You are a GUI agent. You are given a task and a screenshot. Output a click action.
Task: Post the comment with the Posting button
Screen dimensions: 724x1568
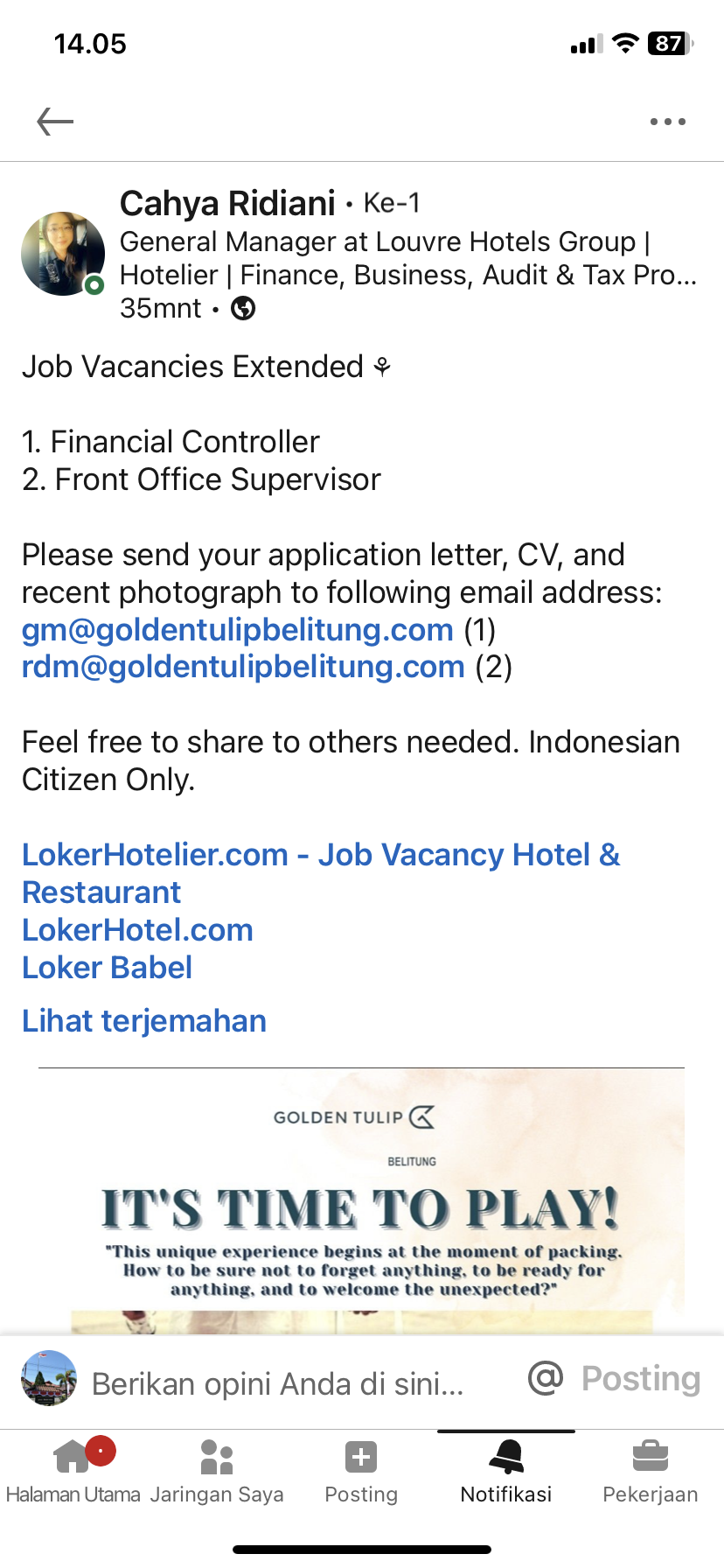(x=641, y=1378)
